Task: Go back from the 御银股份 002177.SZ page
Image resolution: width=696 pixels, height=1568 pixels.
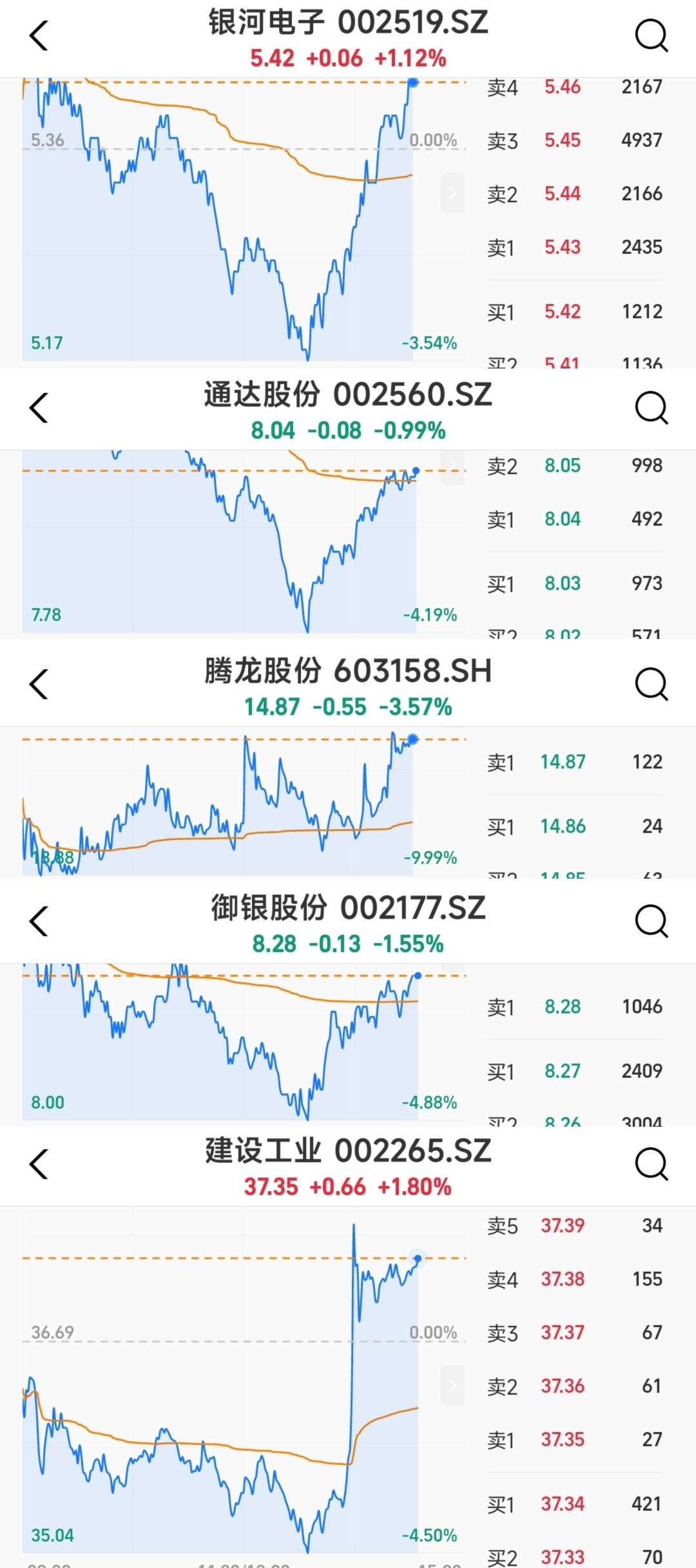Action: pos(39,921)
